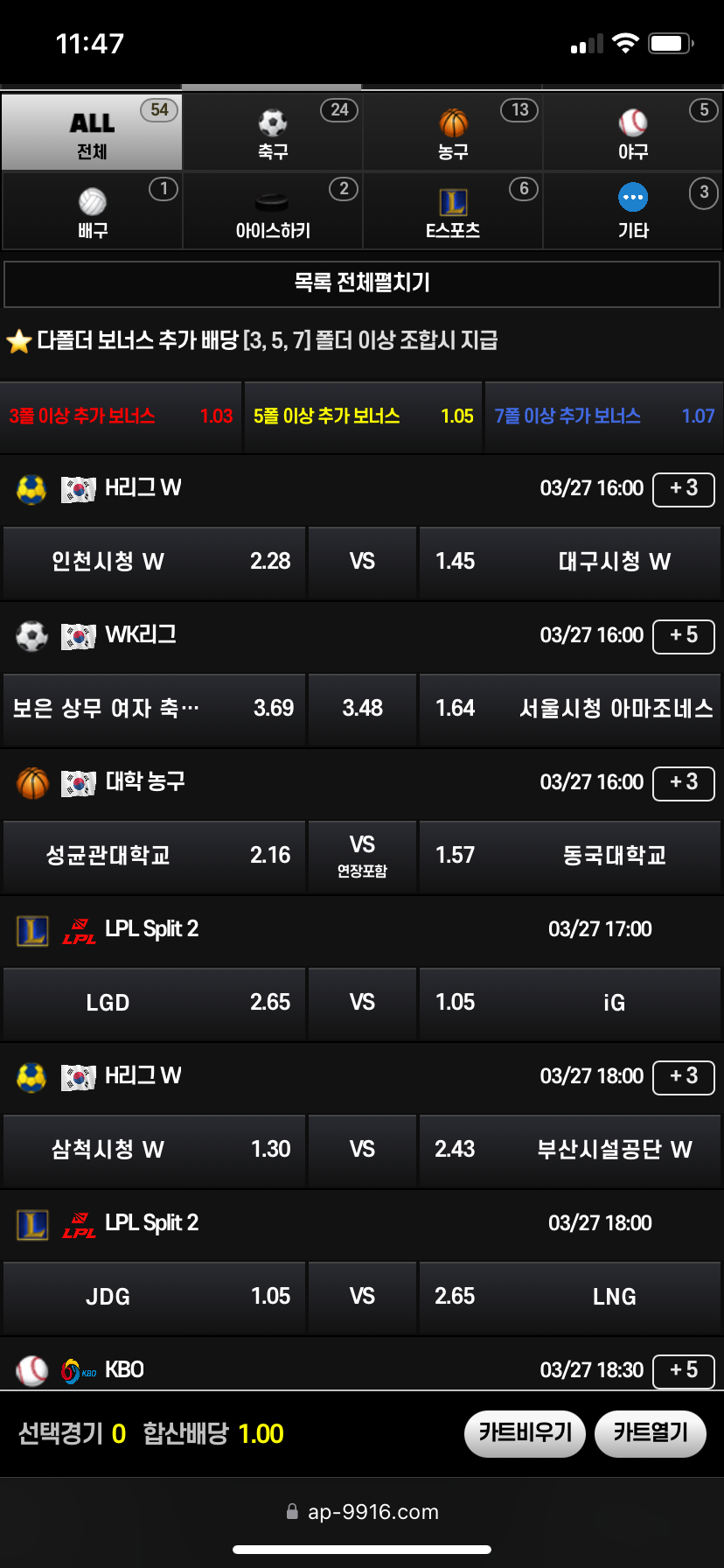Bet on 서울시청 아마조네스 at 1.64
The width and height of the screenshot is (724, 1568).
[570, 709]
